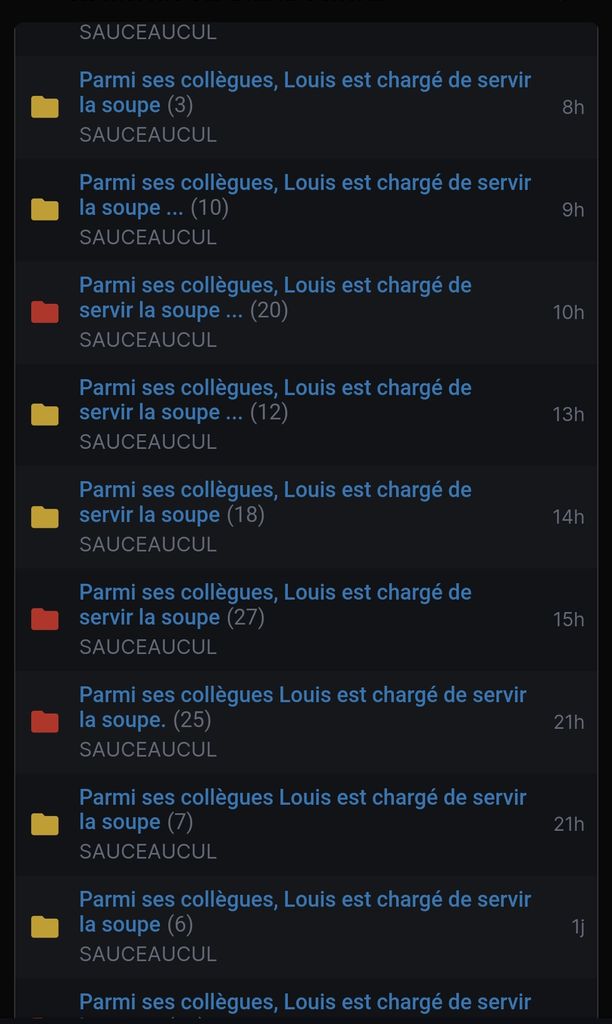The height and width of the screenshot is (1024, 612).
Task: Open the topic with (12) replies from 13h
Action: tap(275, 400)
